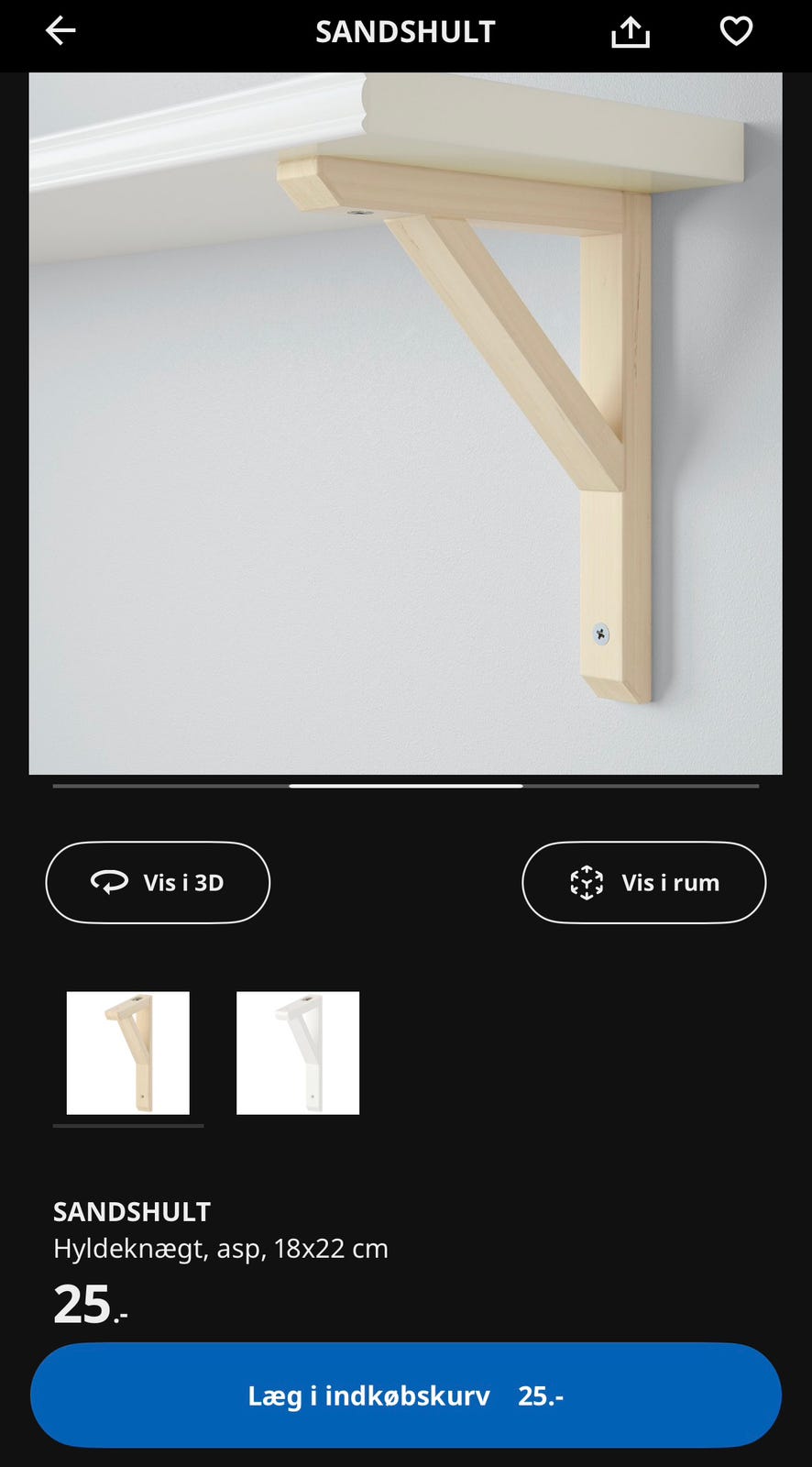Click the main product photo of the bracket
The image size is (812, 1467).
(x=404, y=422)
